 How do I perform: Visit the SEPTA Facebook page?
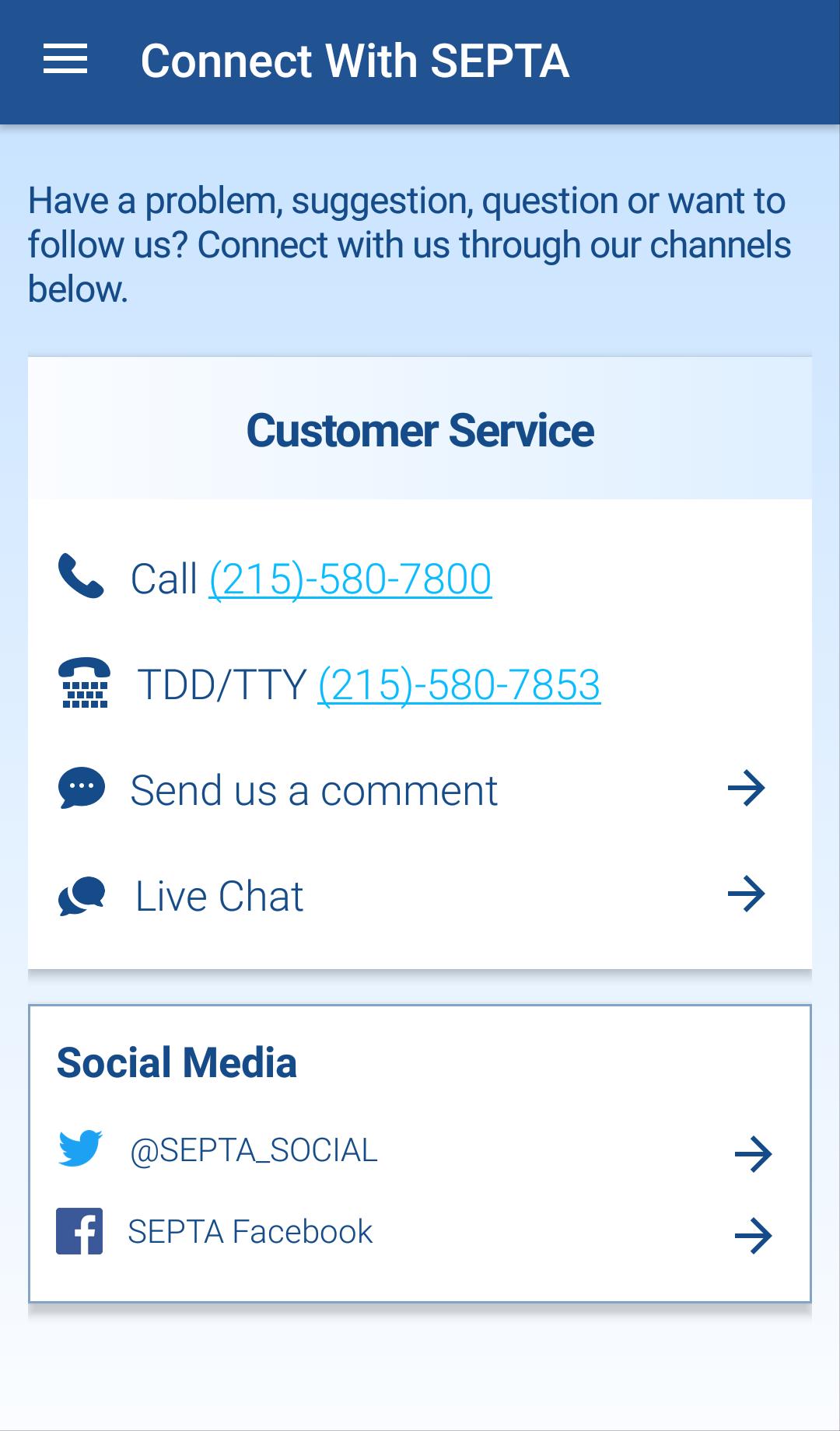click(x=420, y=1232)
